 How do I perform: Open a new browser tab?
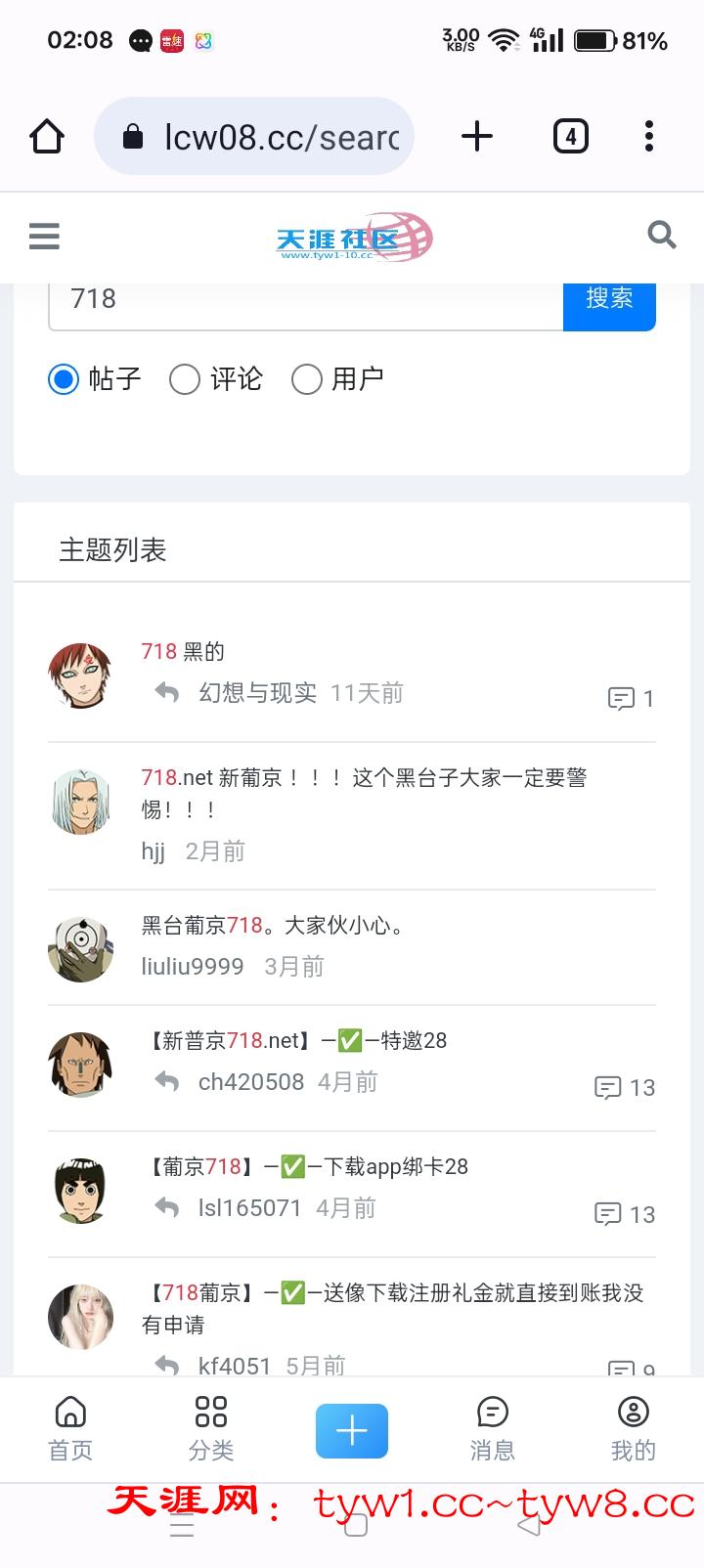coord(476,136)
